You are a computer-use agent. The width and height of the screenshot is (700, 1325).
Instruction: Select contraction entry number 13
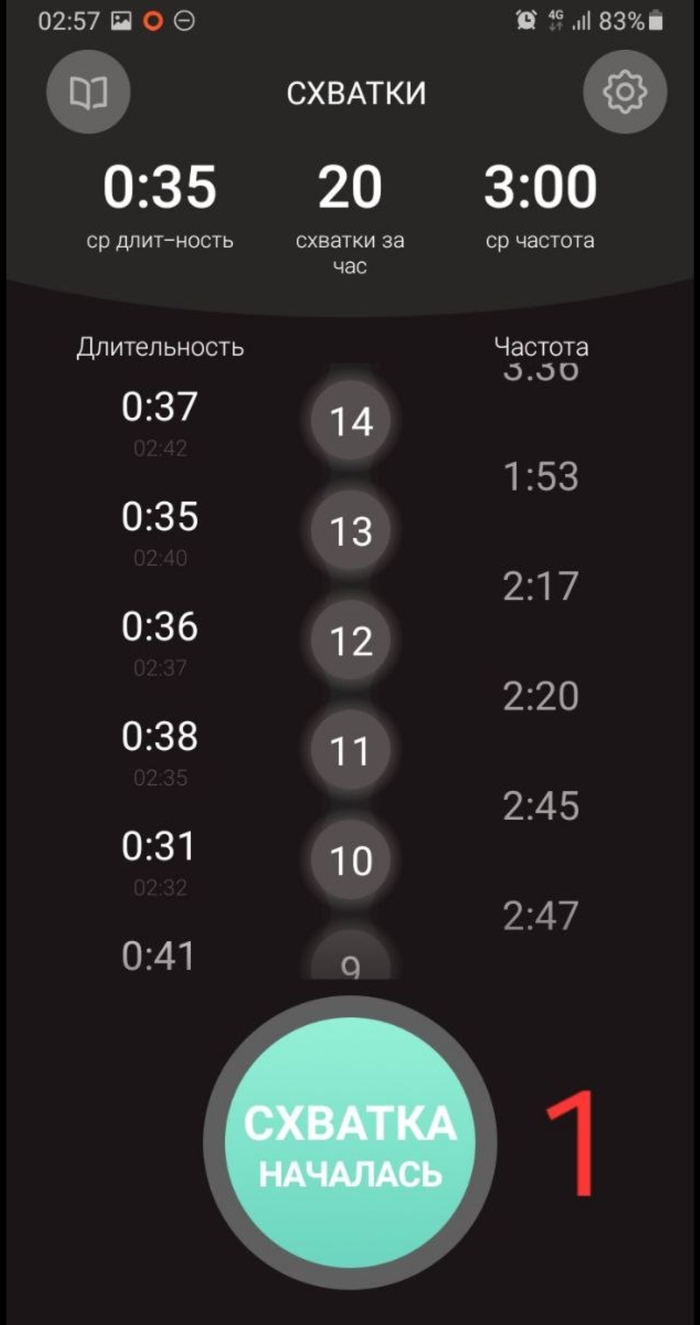point(351,532)
